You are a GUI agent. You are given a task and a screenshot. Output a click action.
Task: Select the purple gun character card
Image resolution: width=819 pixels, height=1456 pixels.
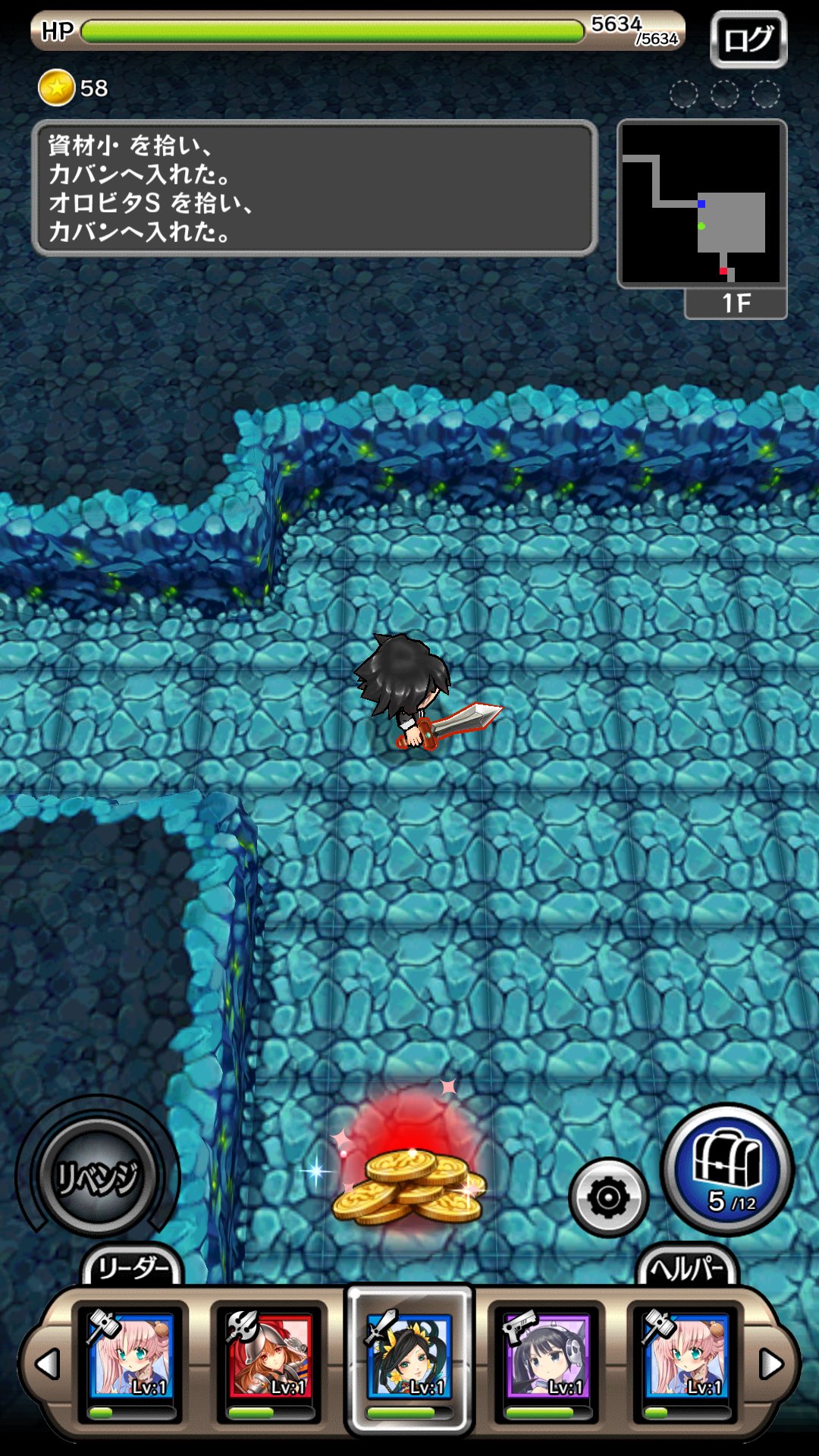tap(548, 1361)
